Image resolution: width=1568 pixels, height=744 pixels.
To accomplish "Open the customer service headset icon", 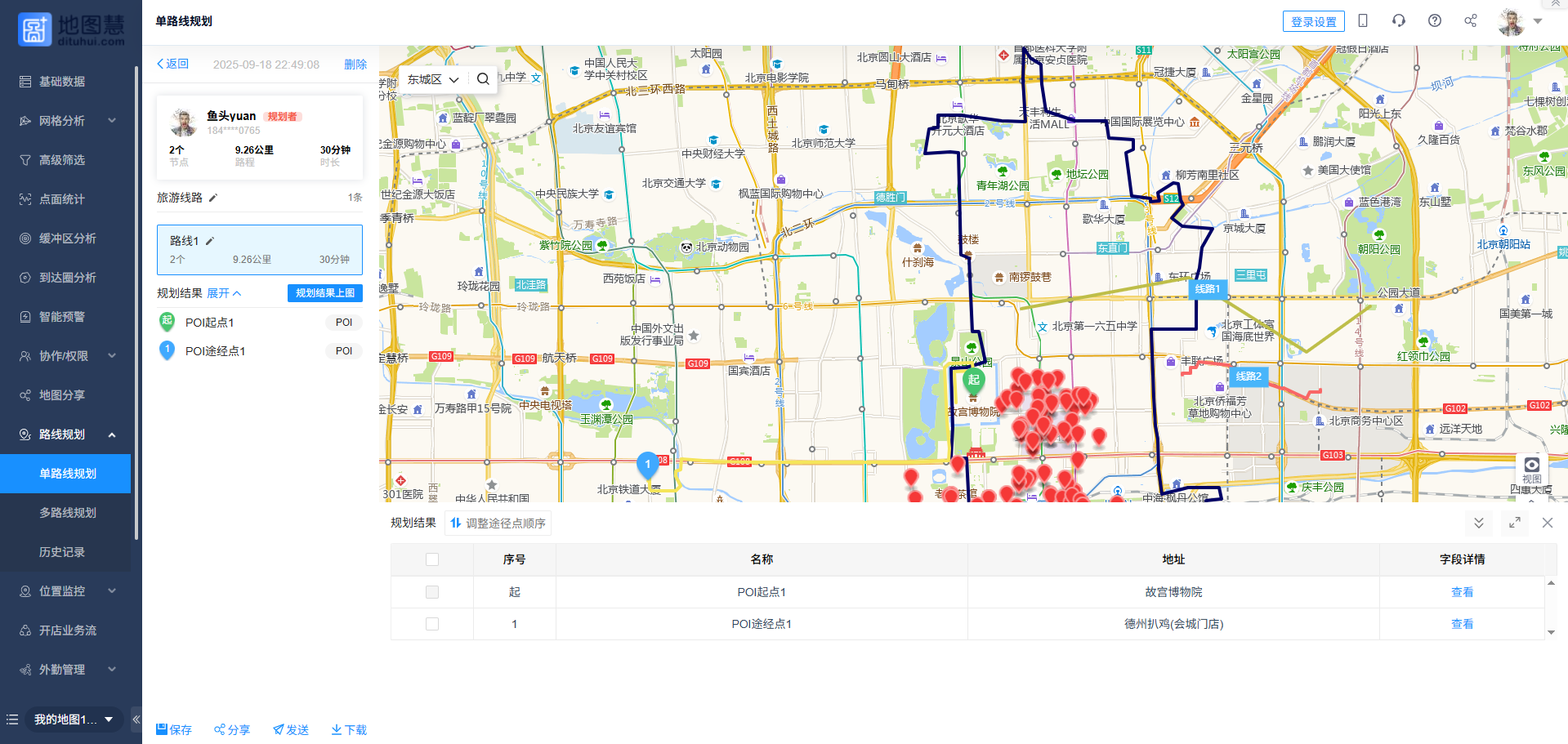I will click(x=1398, y=21).
